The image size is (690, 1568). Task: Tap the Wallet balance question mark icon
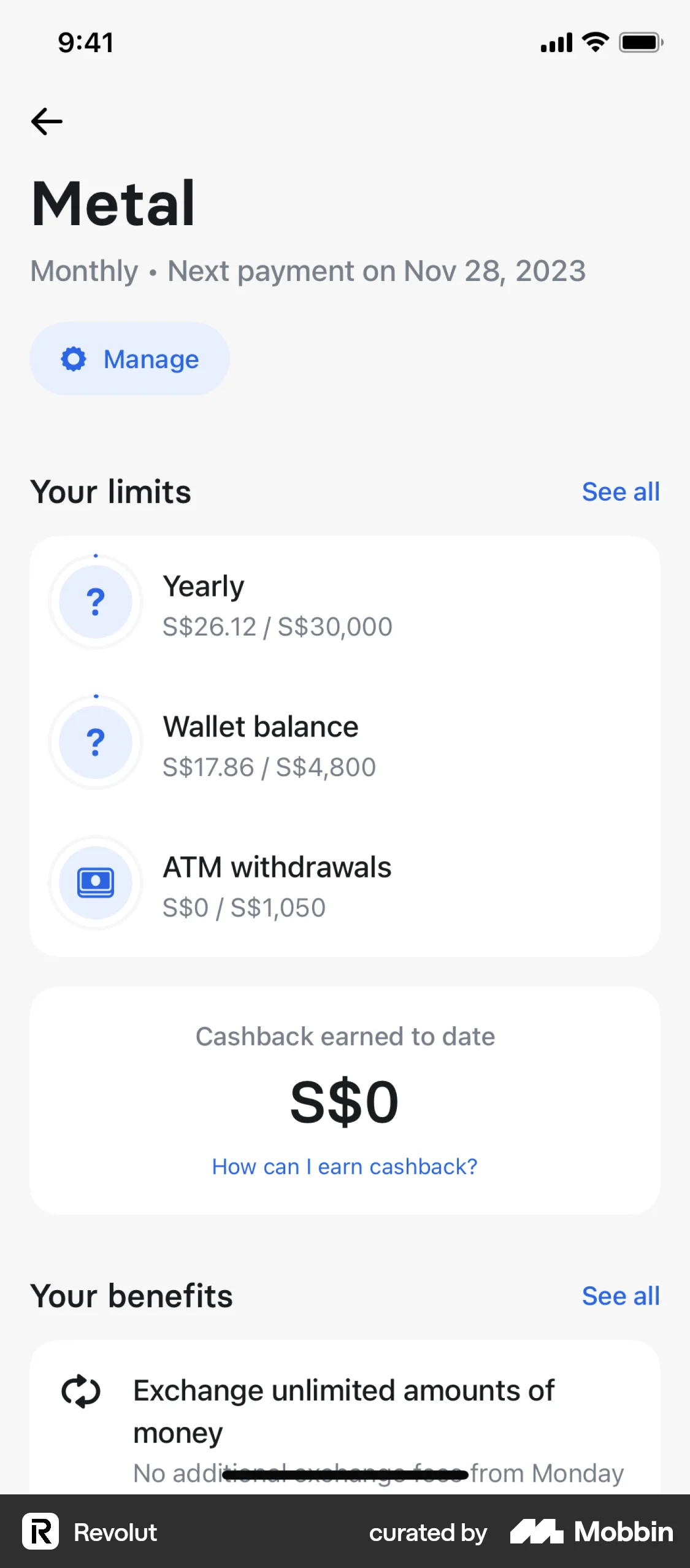[x=95, y=742]
